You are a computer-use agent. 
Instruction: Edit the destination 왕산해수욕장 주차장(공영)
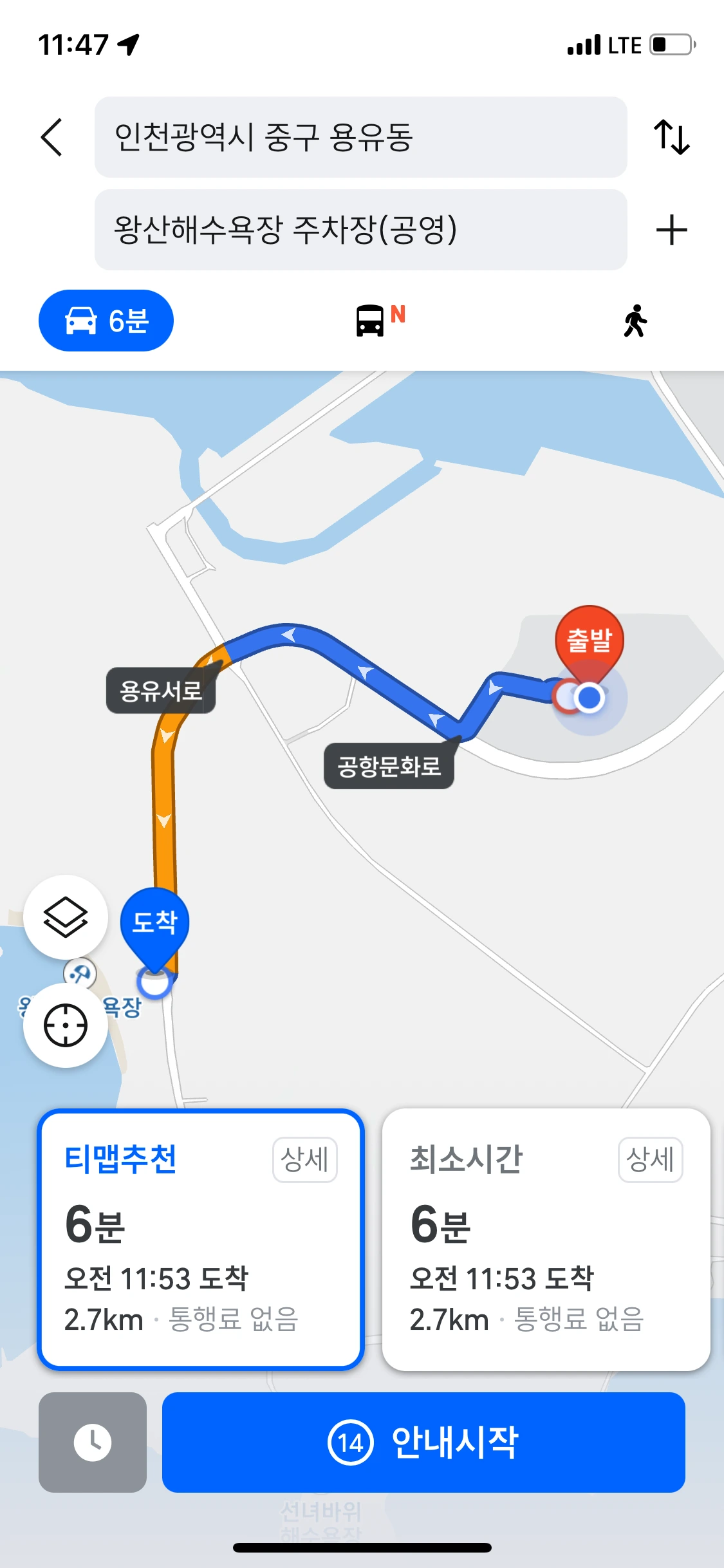360,230
